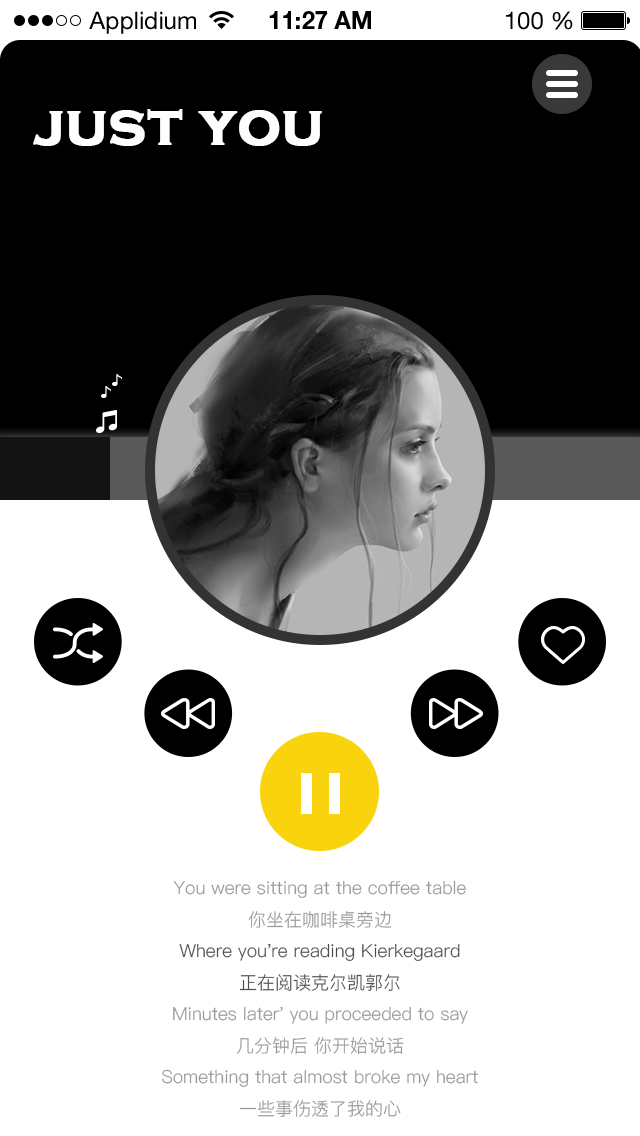The width and height of the screenshot is (640, 1136).
Task: Toggle shuffle playback
Action: pos(78,642)
